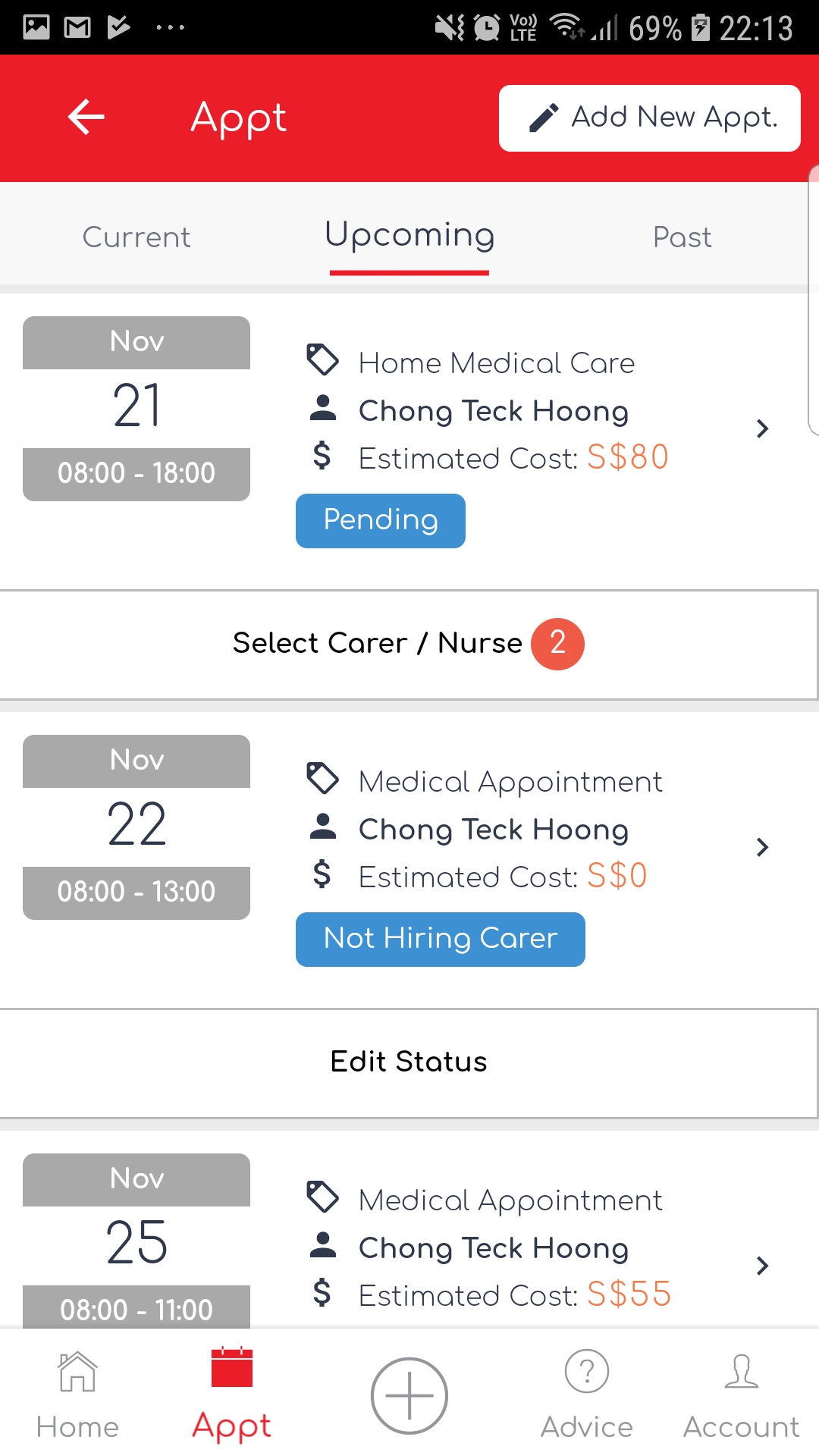Go to Home in bottom navigation
The width and height of the screenshot is (819, 1456).
pyautogui.click(x=77, y=1395)
